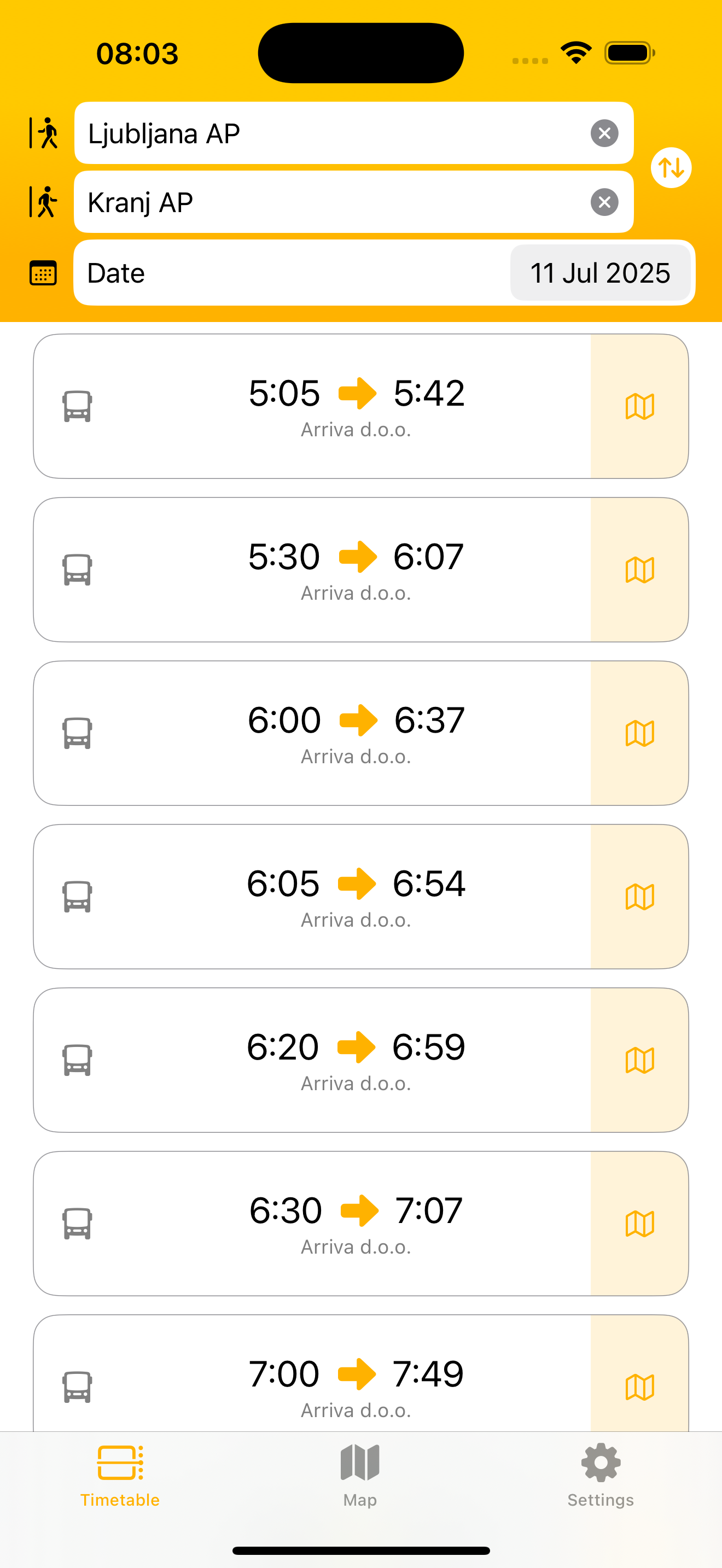Clear the Kranj AP destination field
This screenshot has width=722, height=1568.
(x=604, y=202)
